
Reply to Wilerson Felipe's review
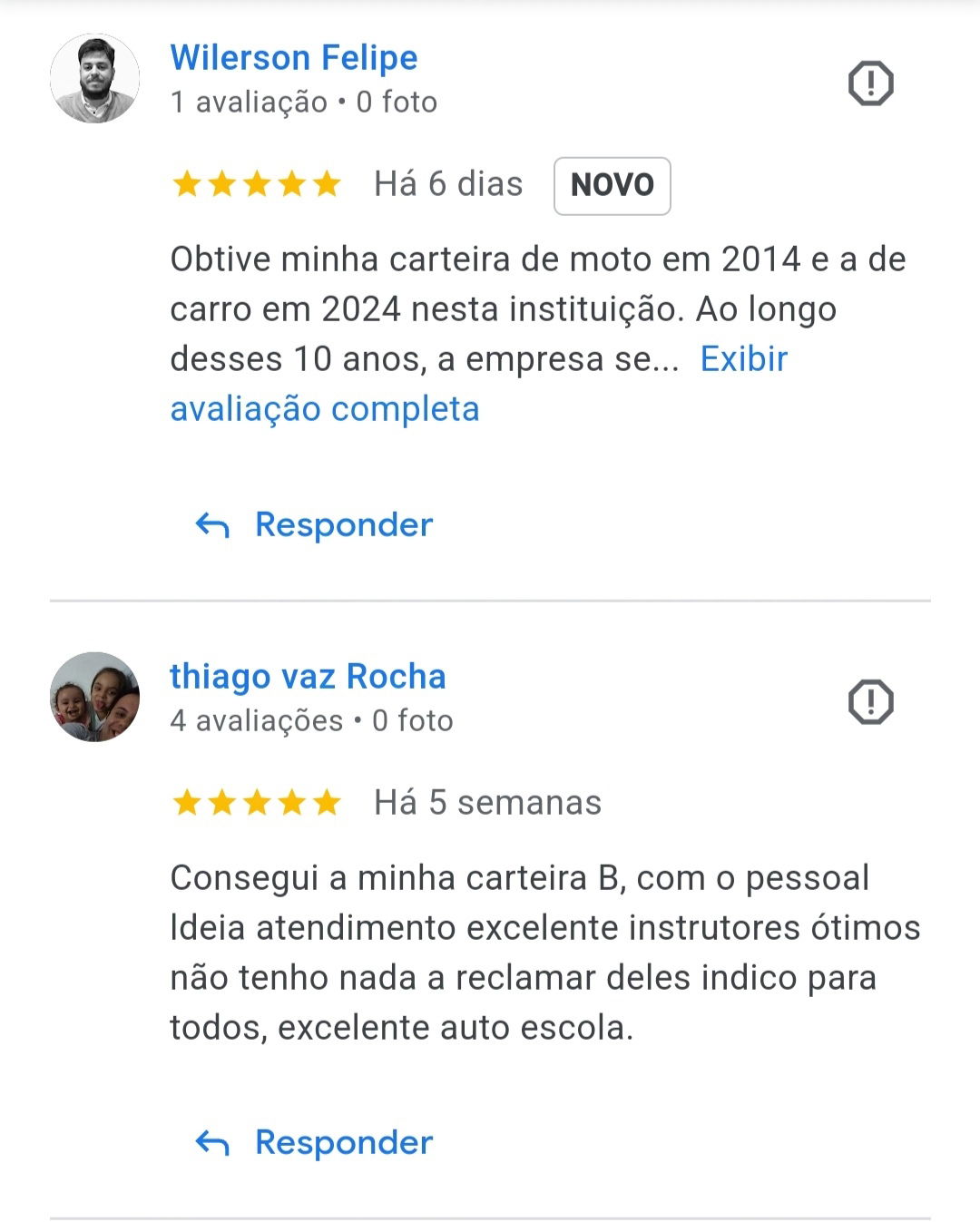(315, 524)
